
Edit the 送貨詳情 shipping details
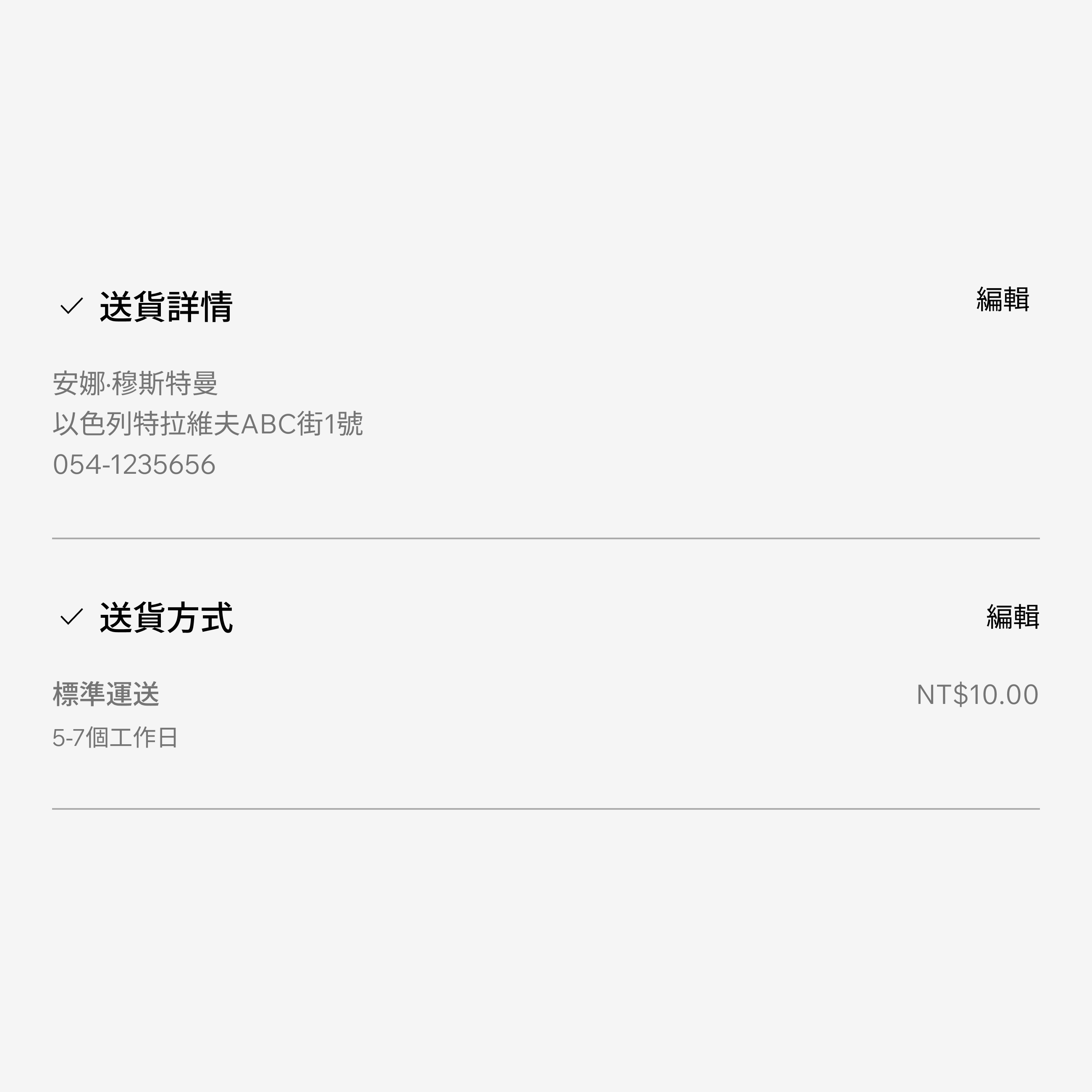[1003, 299]
